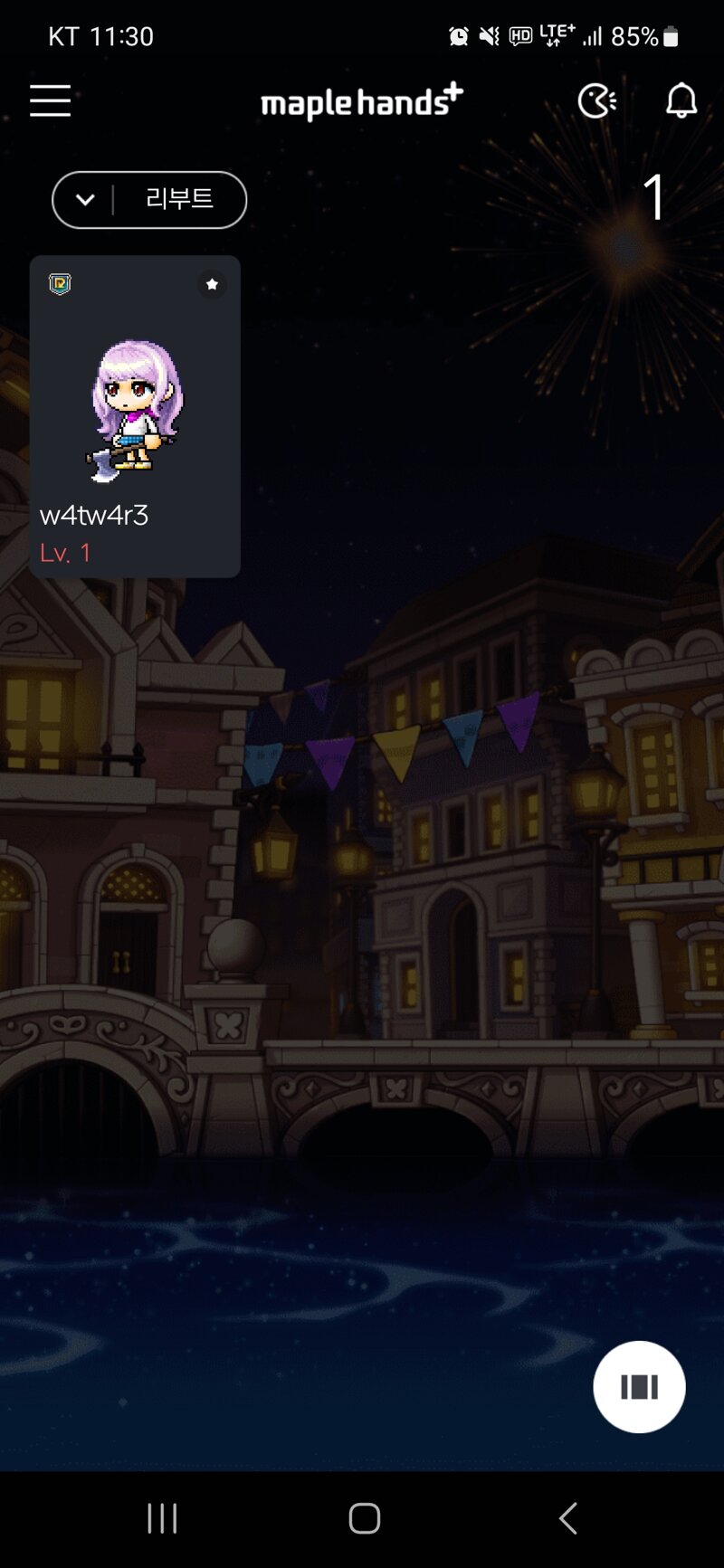The height and width of the screenshot is (1568, 724).
Task: Go back using the system back button
Action: [567, 1518]
